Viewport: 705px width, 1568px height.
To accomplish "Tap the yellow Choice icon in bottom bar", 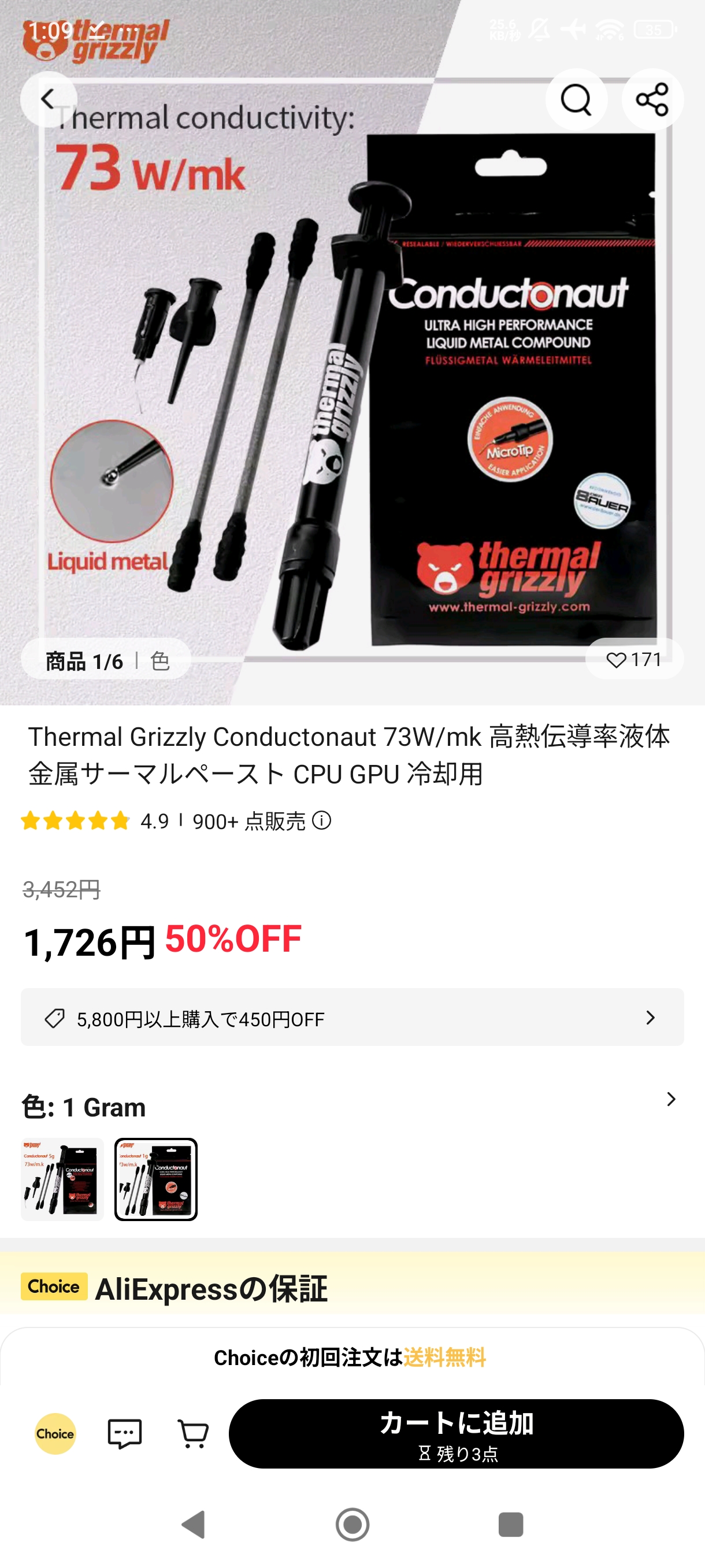I will (55, 1433).
